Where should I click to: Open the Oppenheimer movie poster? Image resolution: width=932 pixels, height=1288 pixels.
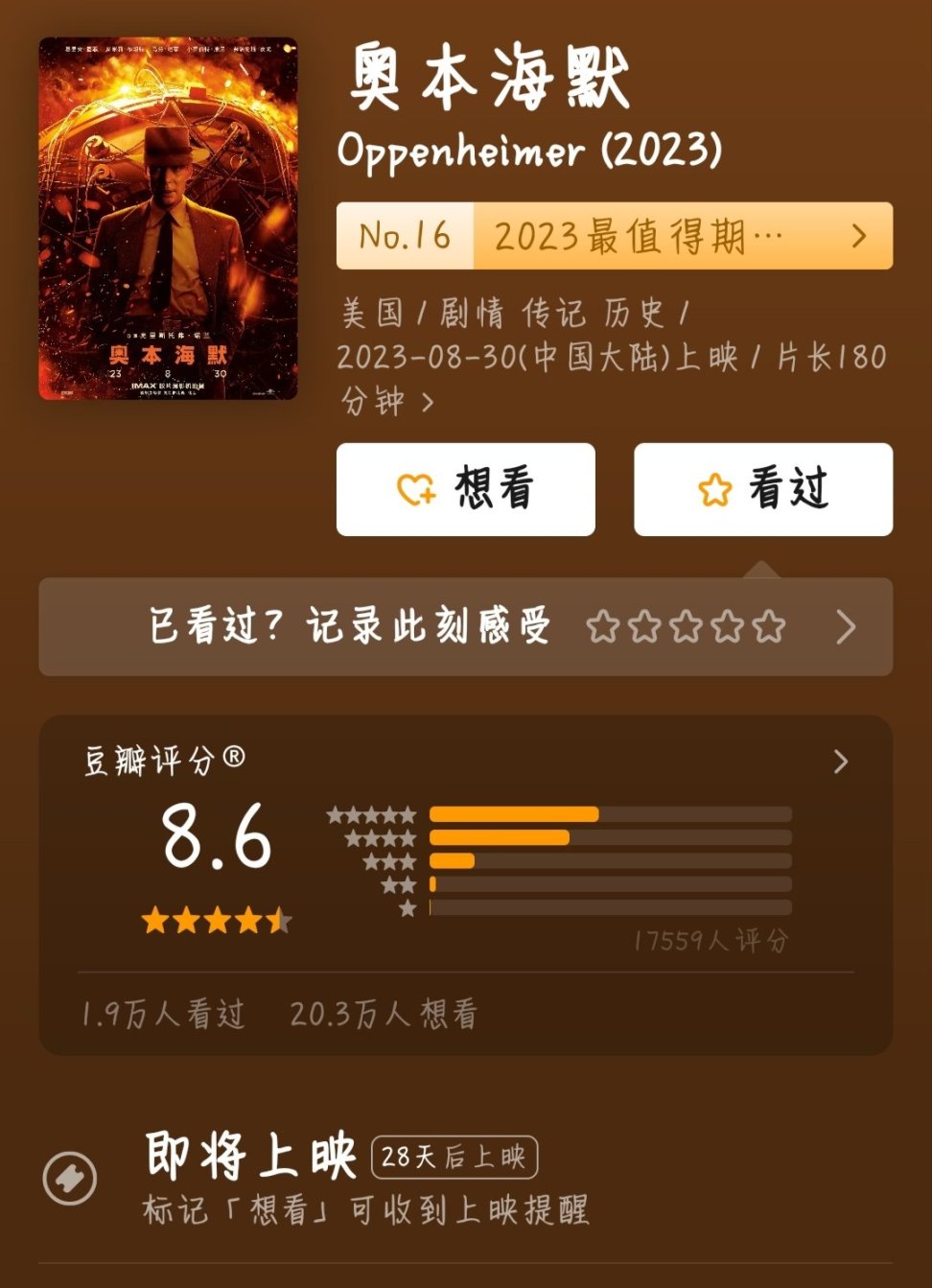point(168,219)
